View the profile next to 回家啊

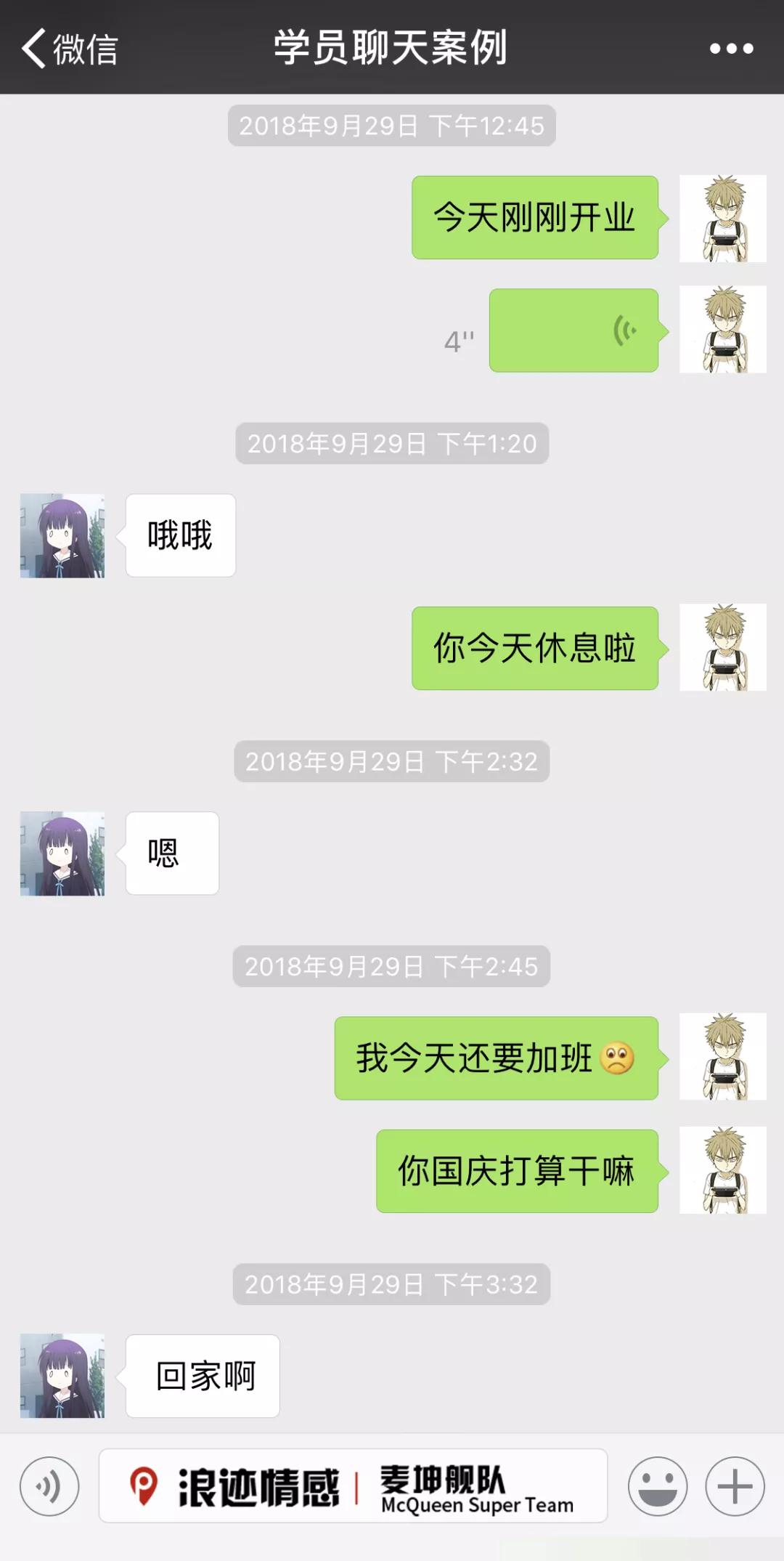point(62,1376)
